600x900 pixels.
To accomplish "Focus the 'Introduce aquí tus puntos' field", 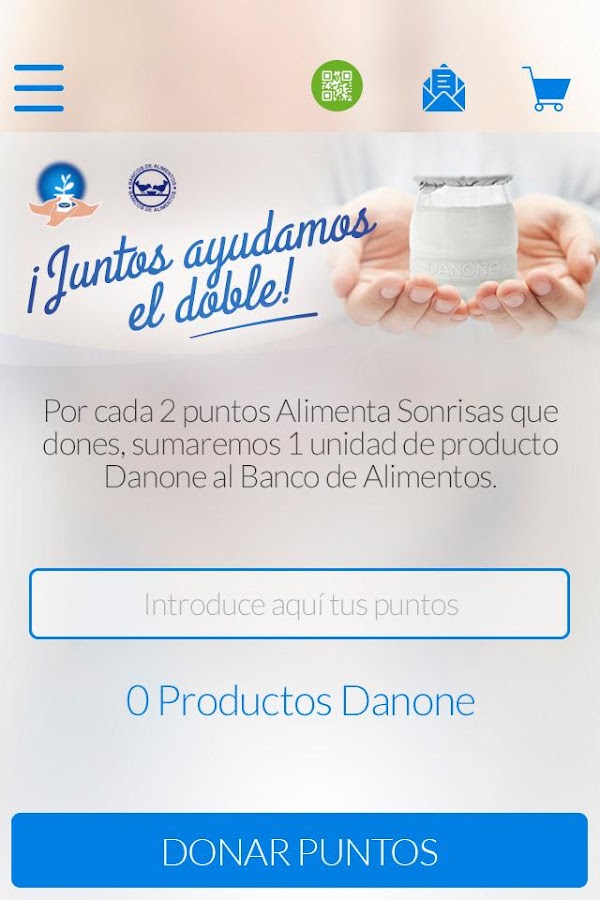I will (299, 604).
